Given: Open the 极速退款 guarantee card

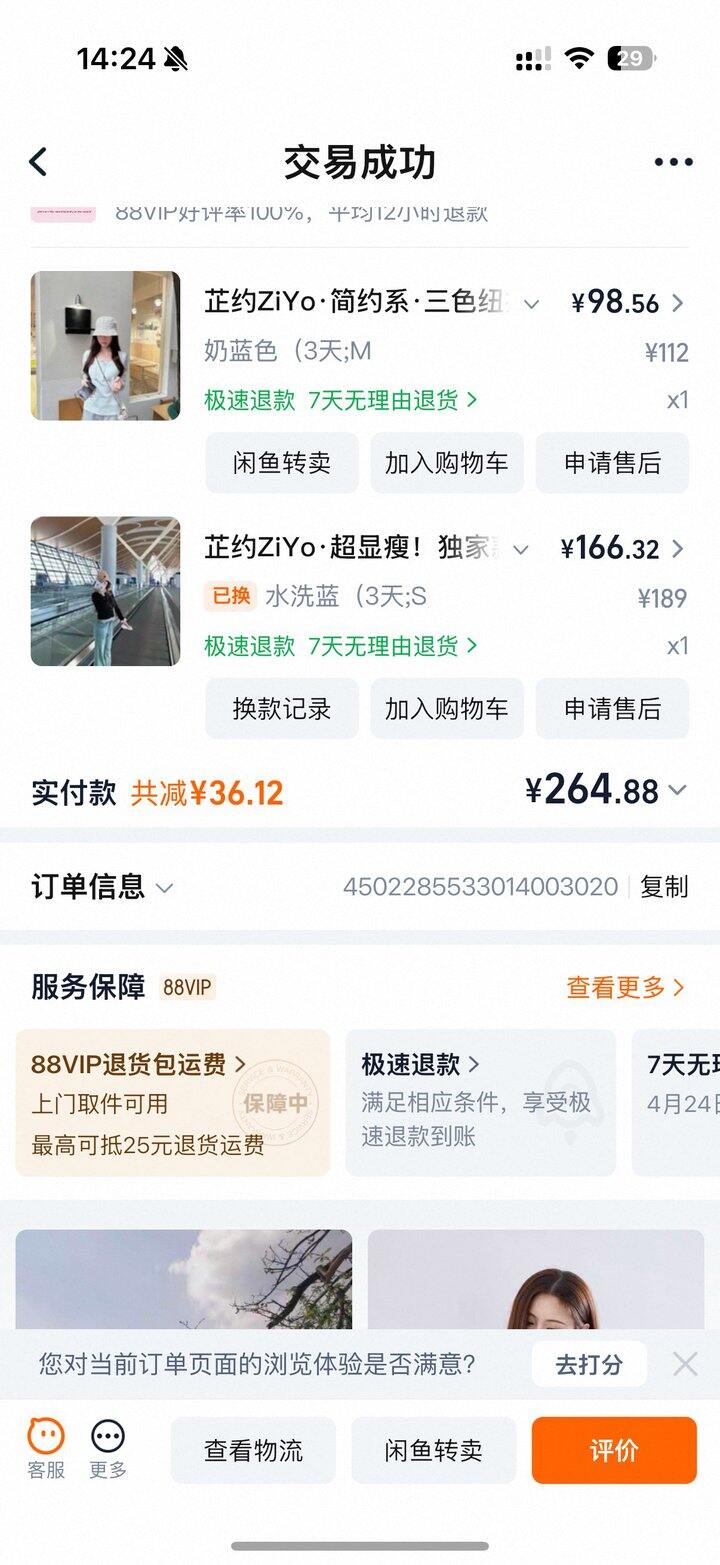Looking at the screenshot, I should (x=480, y=1102).
